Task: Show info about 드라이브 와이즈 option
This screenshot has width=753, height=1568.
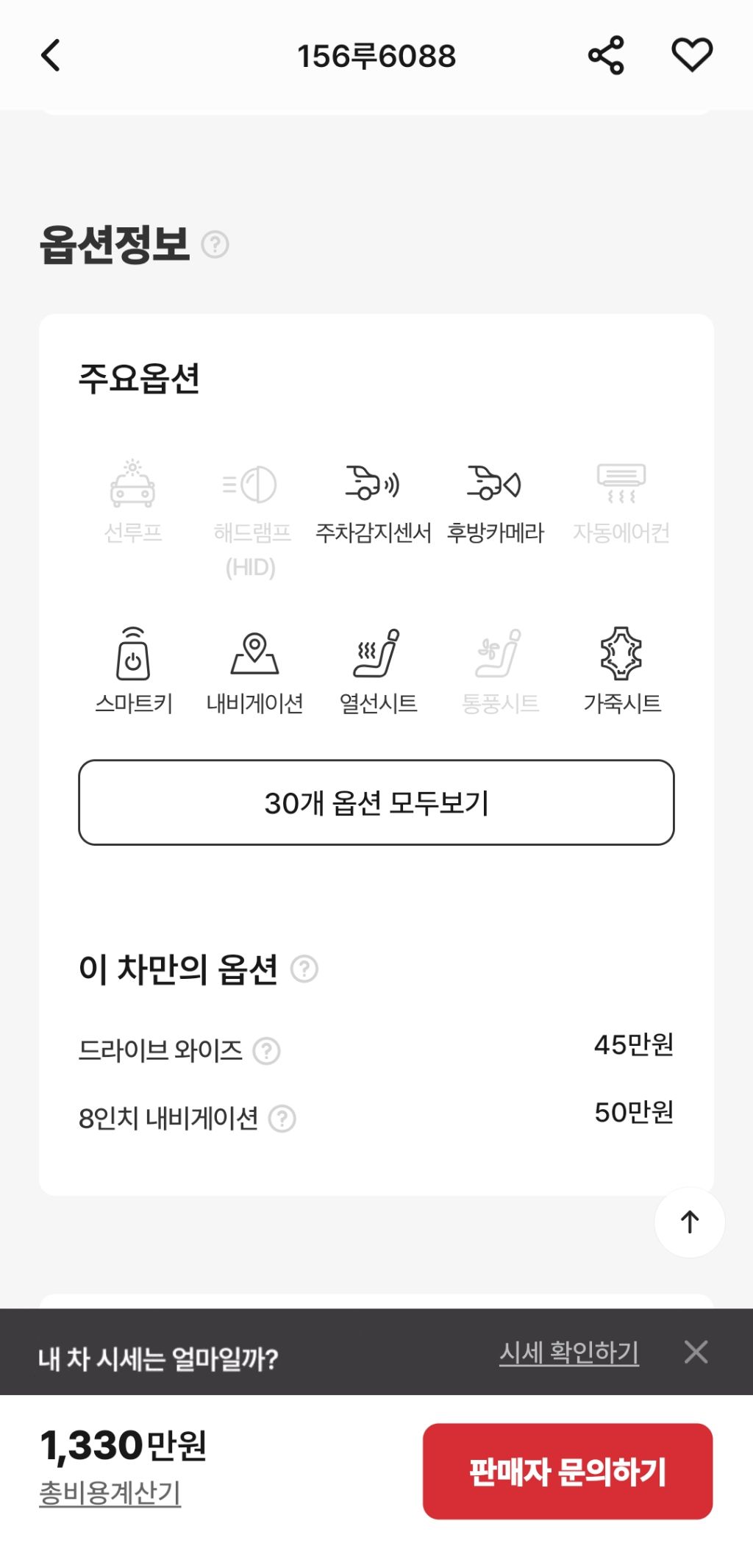Action: pyautogui.click(x=267, y=1051)
